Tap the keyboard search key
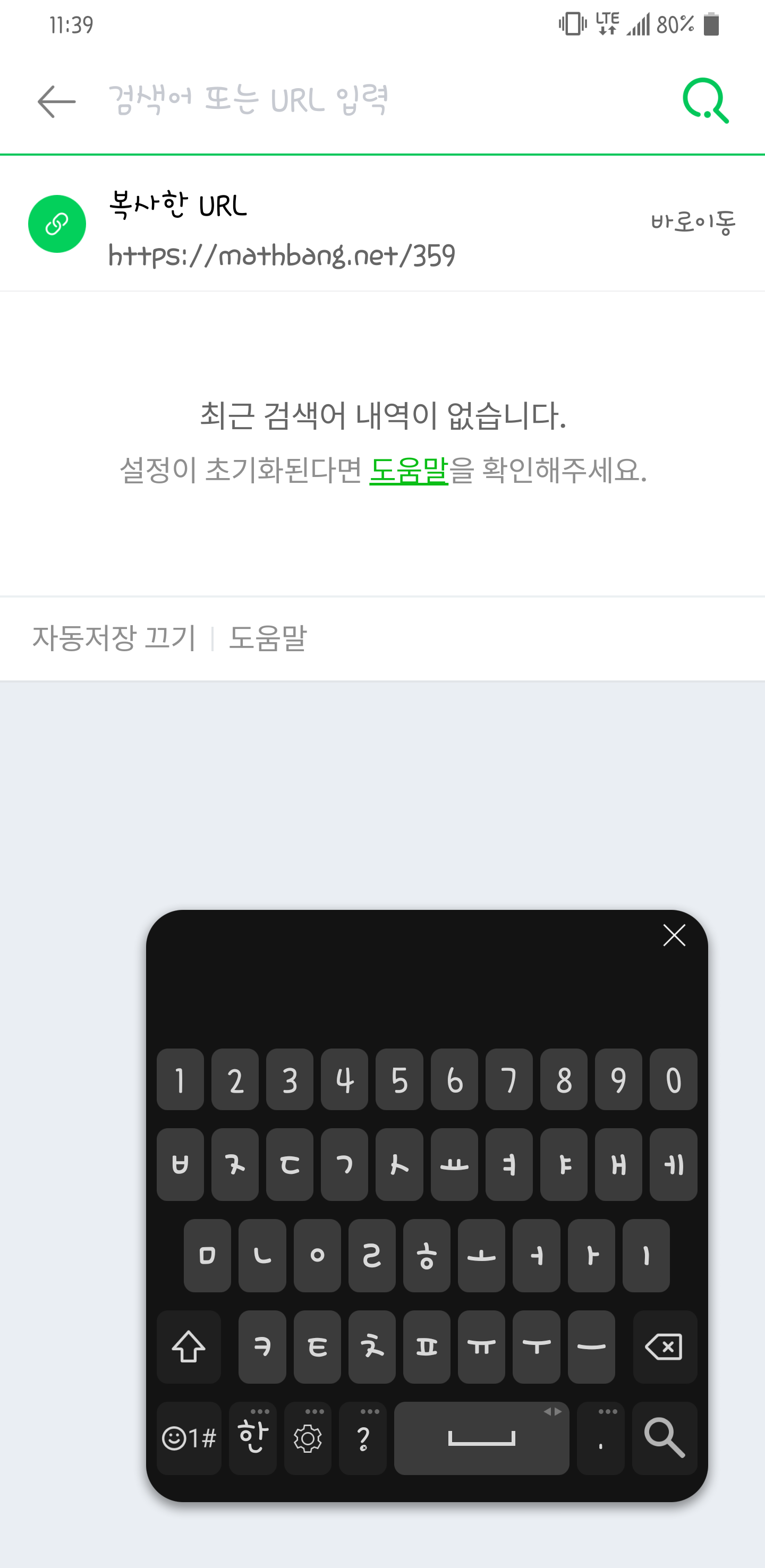Image resolution: width=765 pixels, height=1568 pixels. (665, 1438)
